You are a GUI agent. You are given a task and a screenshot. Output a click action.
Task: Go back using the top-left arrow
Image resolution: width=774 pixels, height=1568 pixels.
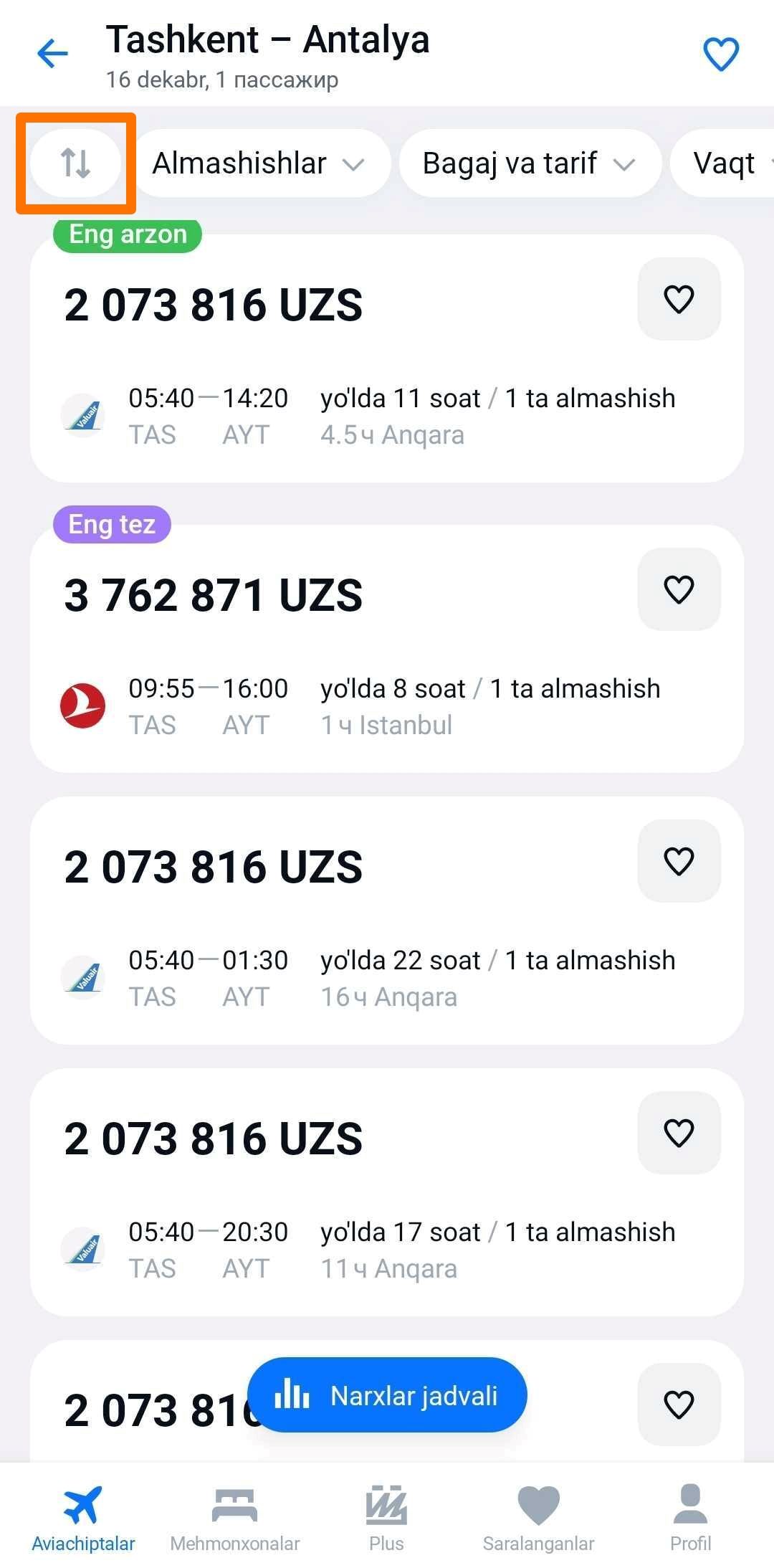[x=52, y=54]
